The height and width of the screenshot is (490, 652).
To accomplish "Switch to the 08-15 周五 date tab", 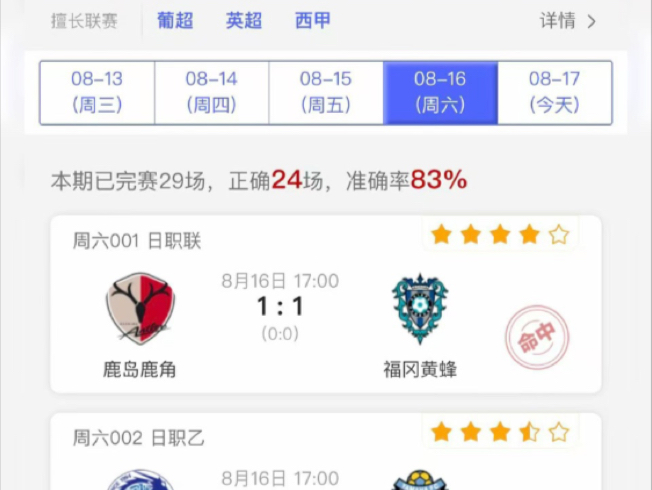I will pyautogui.click(x=326, y=92).
